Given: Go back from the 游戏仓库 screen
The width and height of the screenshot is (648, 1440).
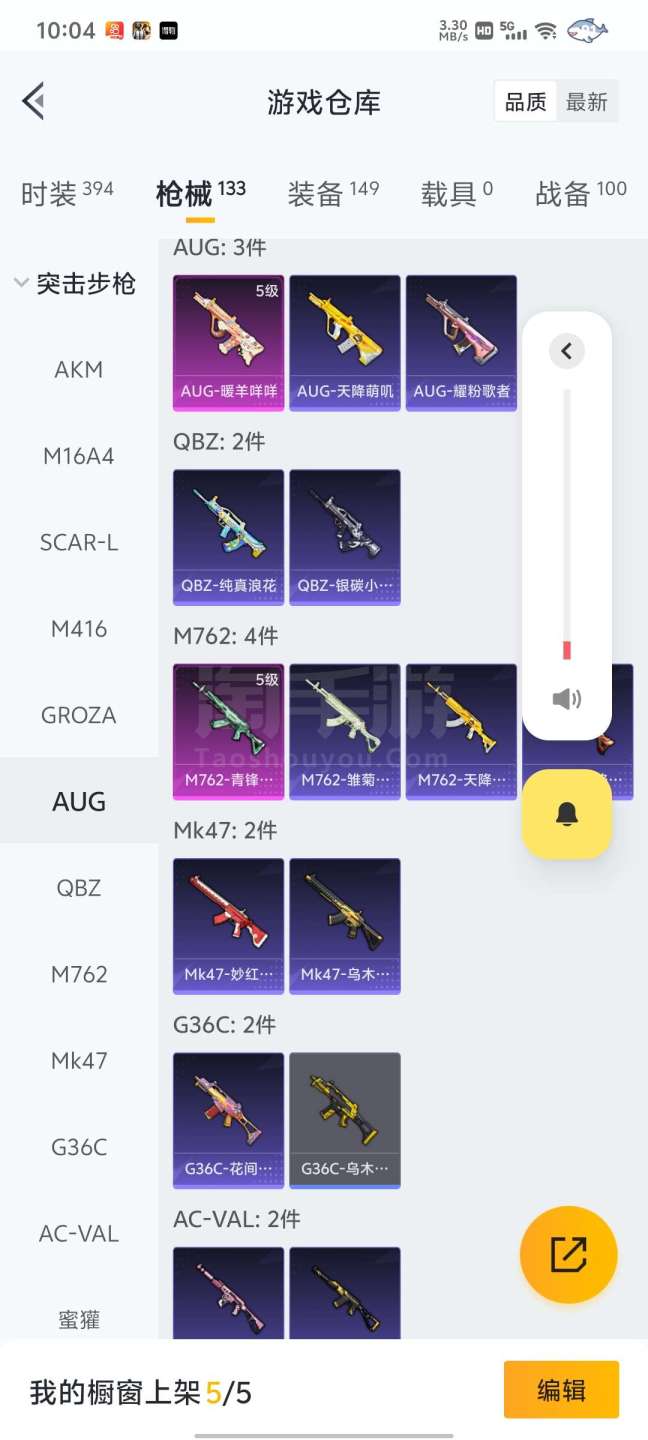Looking at the screenshot, I should point(33,101).
